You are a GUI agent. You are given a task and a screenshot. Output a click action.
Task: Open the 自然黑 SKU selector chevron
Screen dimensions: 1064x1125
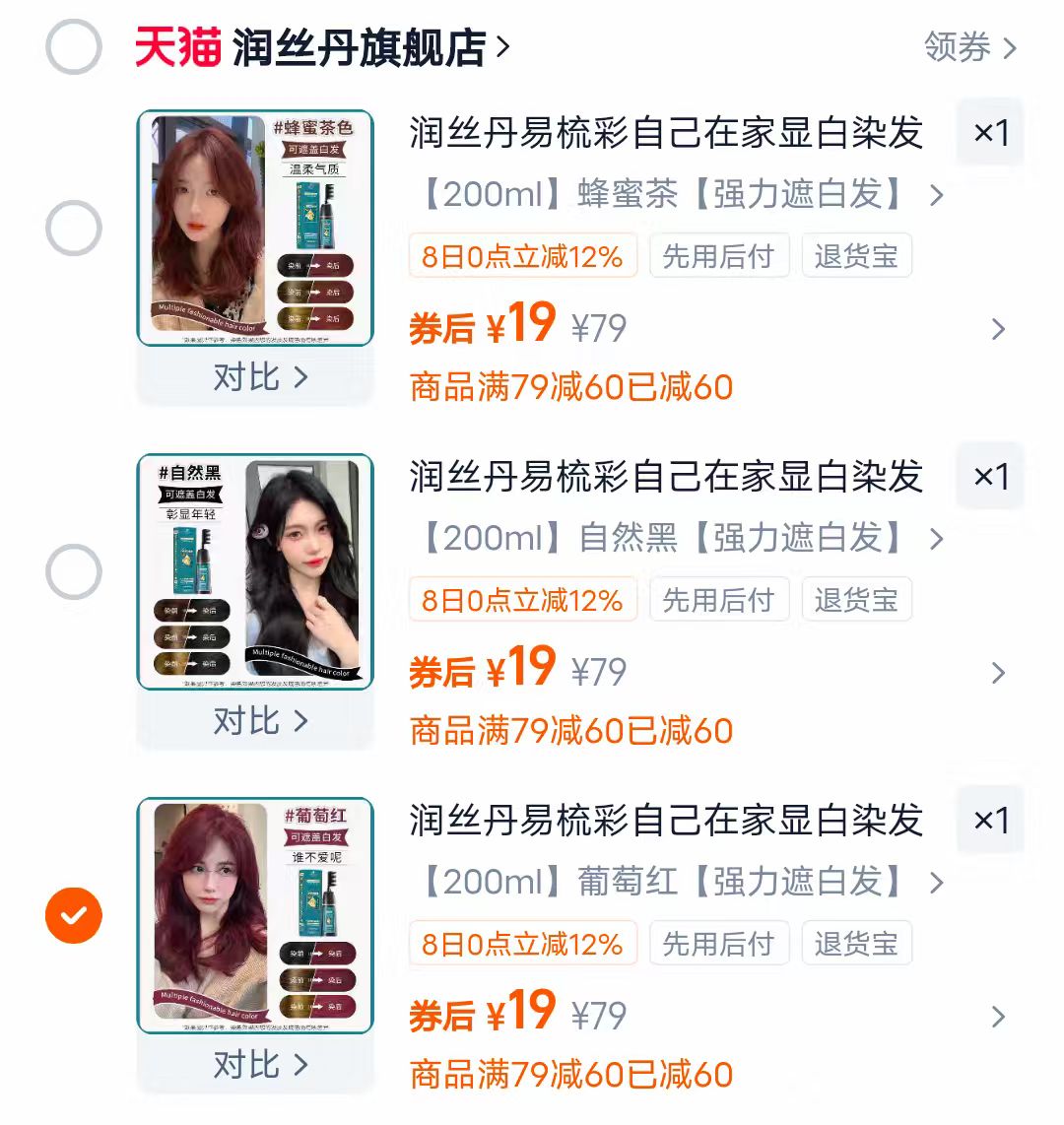tap(937, 539)
